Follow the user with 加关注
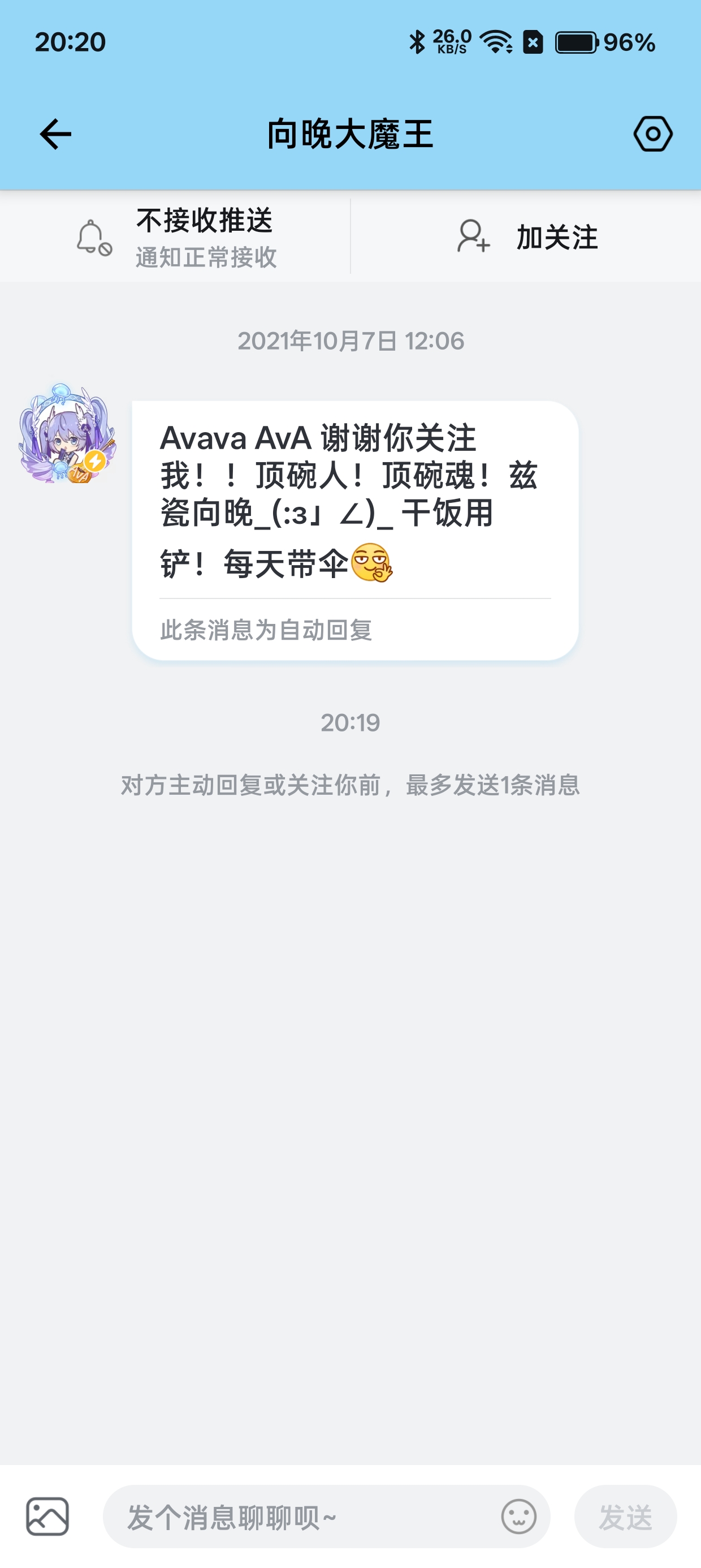701x1568 pixels. [527, 237]
